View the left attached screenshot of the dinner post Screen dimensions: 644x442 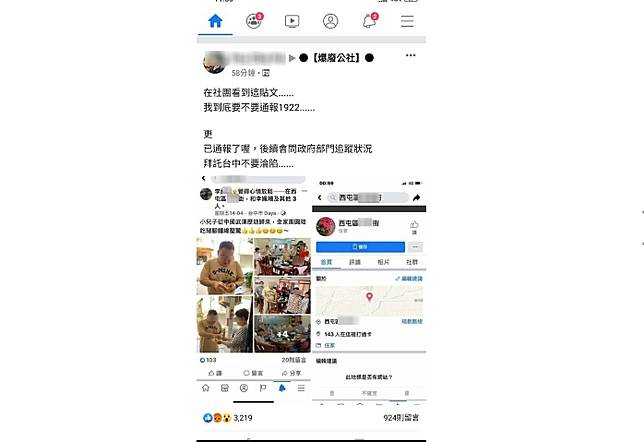tap(254, 285)
